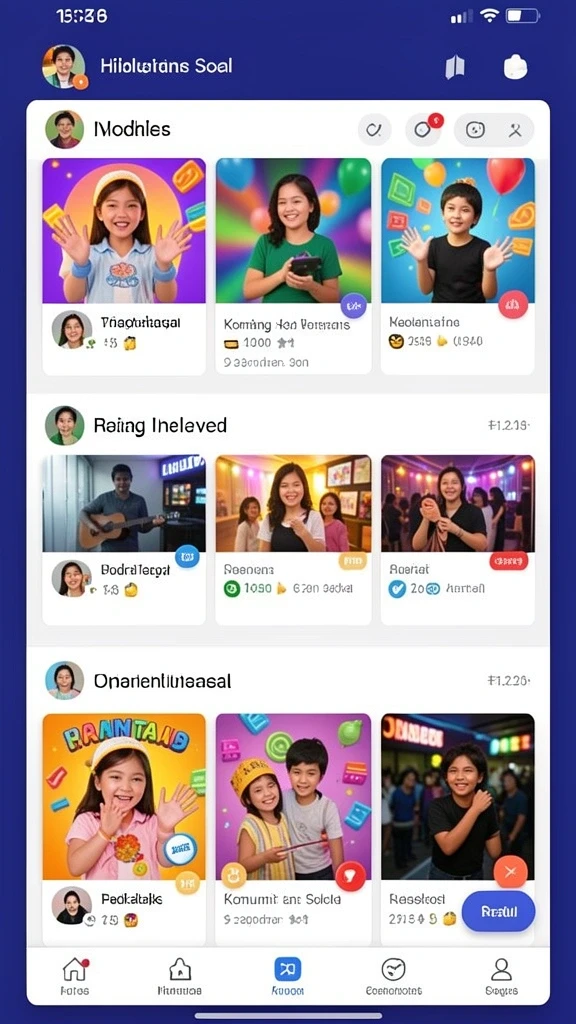The height and width of the screenshot is (1024, 576).
Task: Open the profile tab at the bottom right
Action: pyautogui.click(x=502, y=976)
